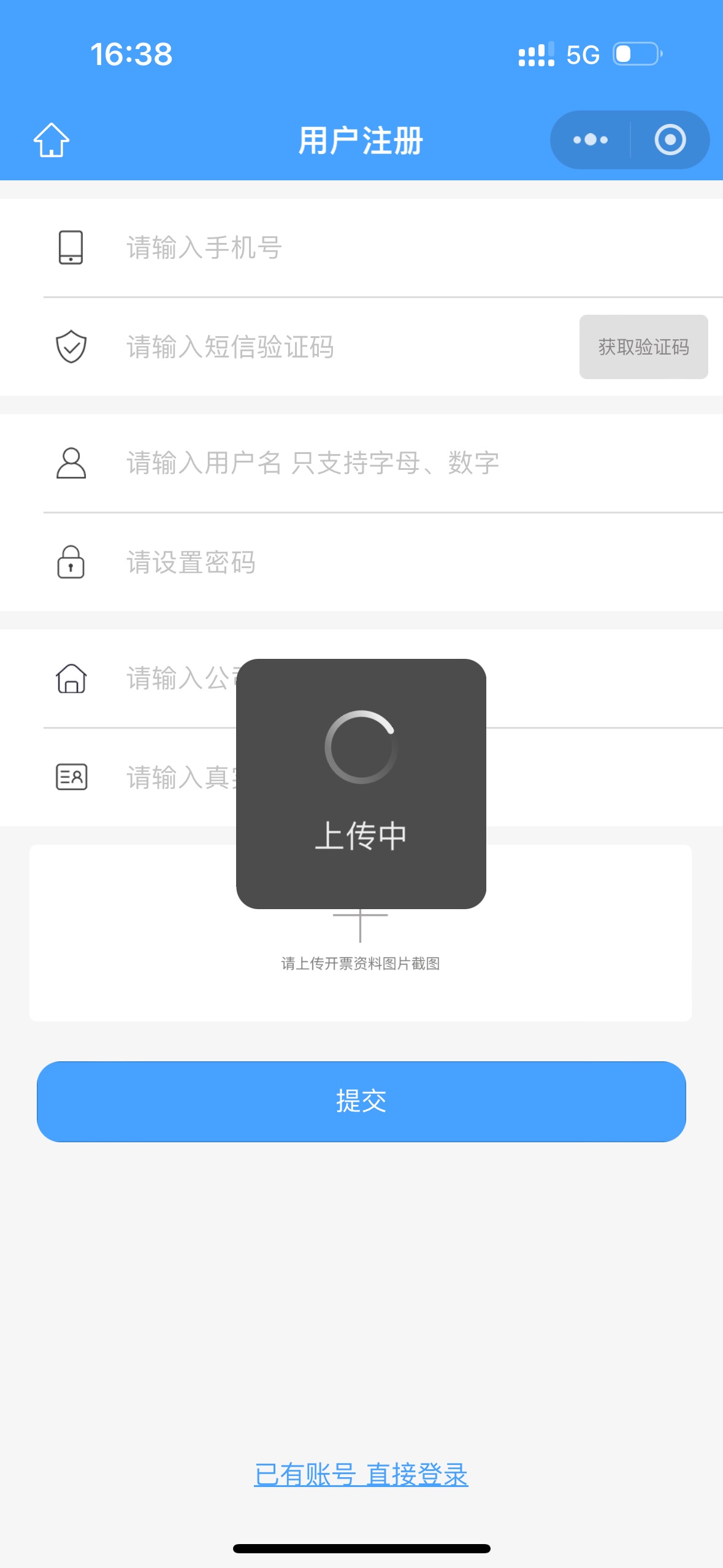Close the mini program with the circle button

670,140
